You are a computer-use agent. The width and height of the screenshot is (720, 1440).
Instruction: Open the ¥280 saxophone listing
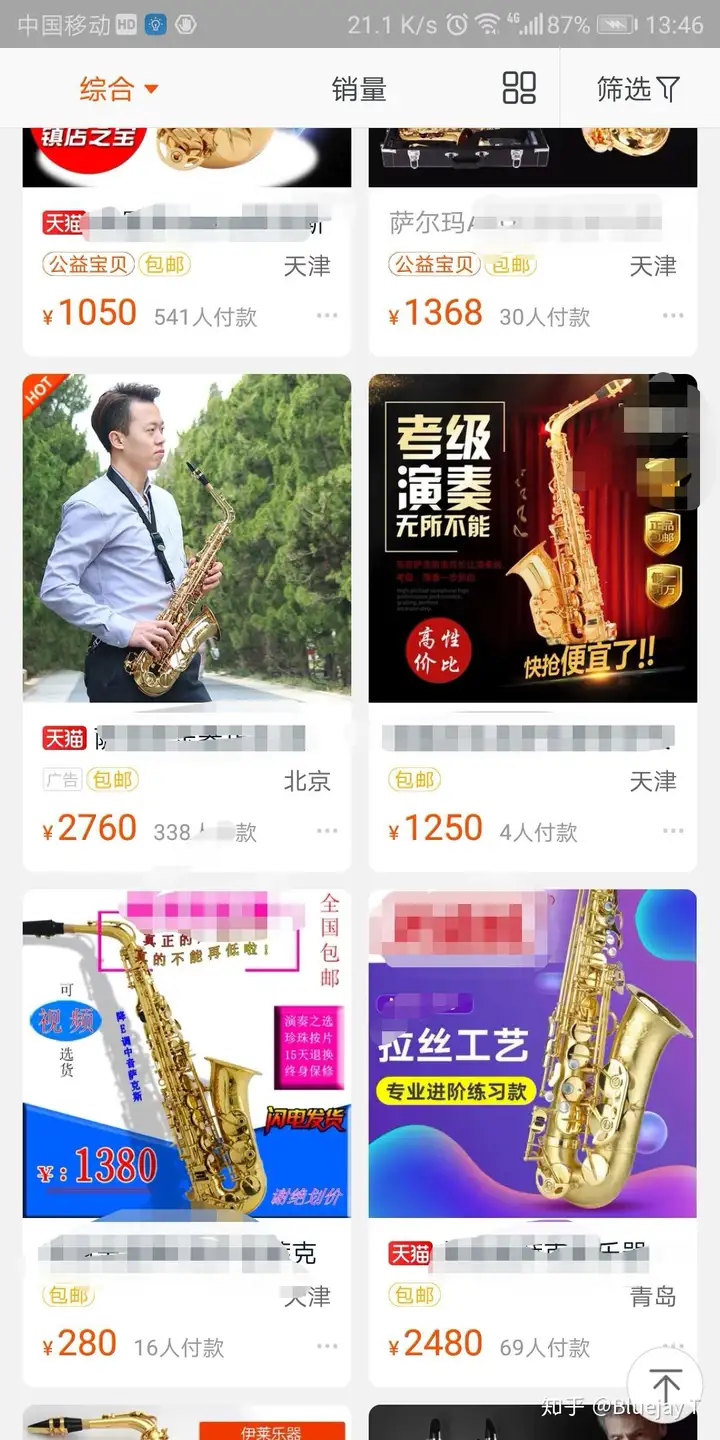click(x=186, y=1055)
